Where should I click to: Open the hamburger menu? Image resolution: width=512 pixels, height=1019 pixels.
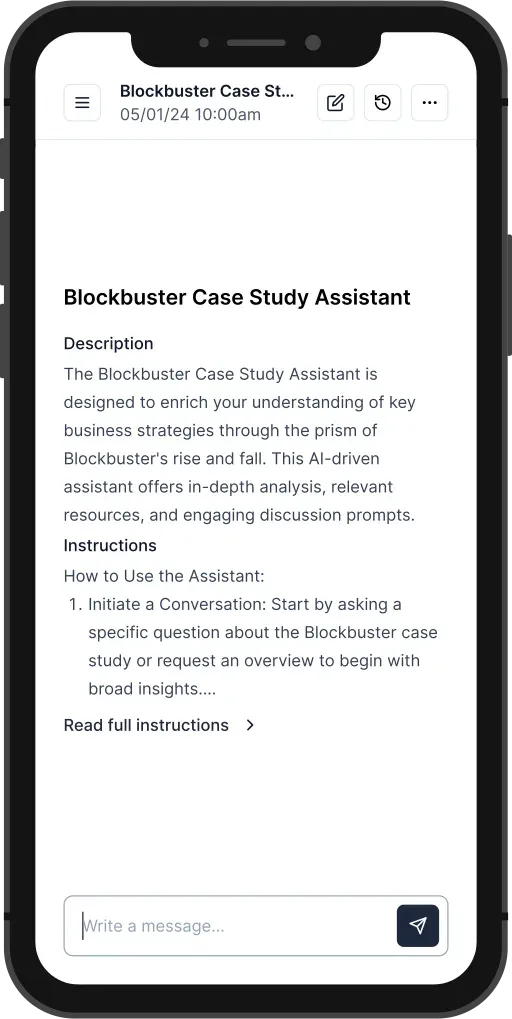tap(82, 103)
